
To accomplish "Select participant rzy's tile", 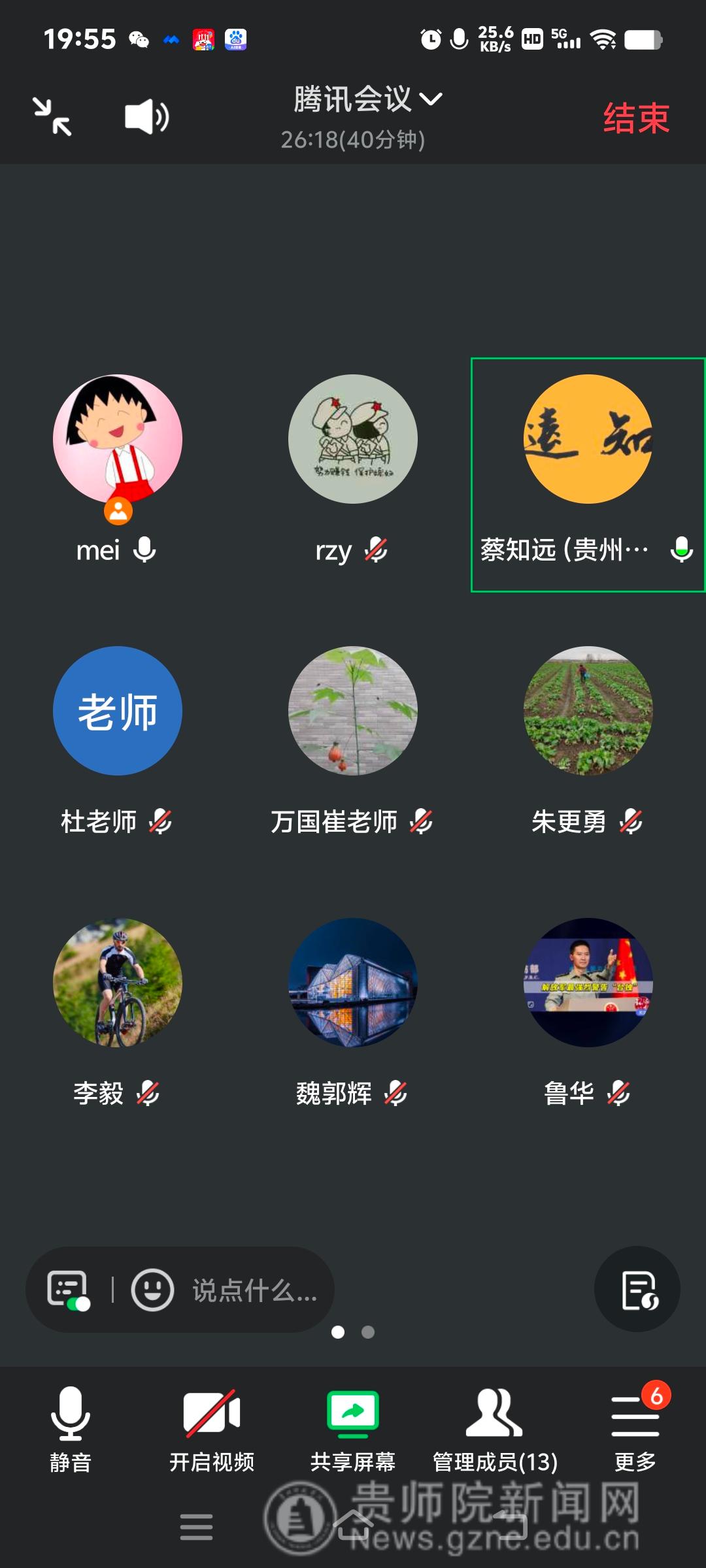I will pos(353,470).
